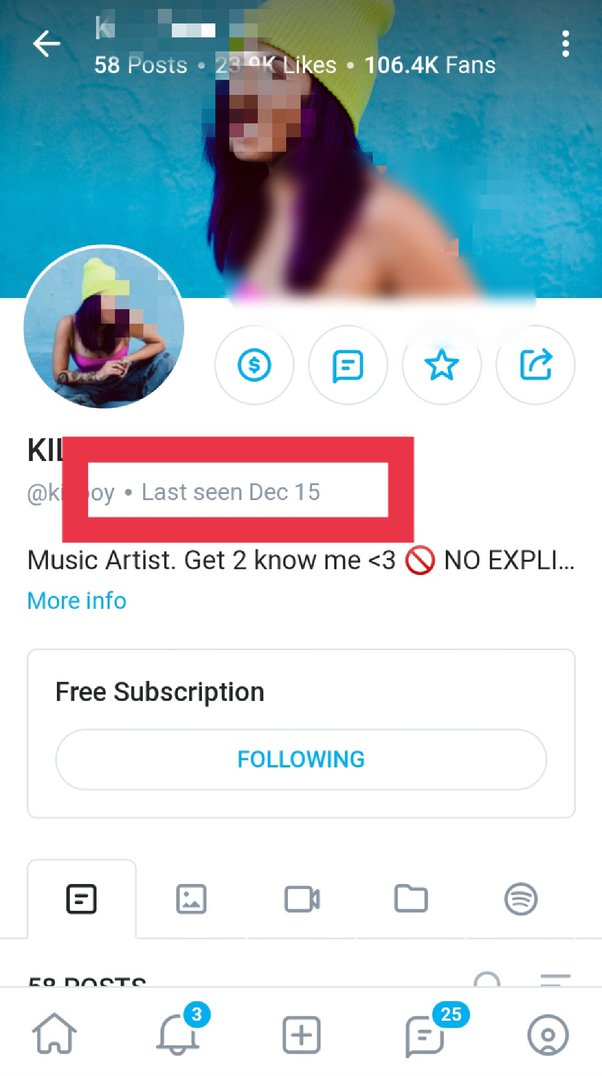Open the Spotify tab
The height and width of the screenshot is (1076, 602).
tap(520, 899)
